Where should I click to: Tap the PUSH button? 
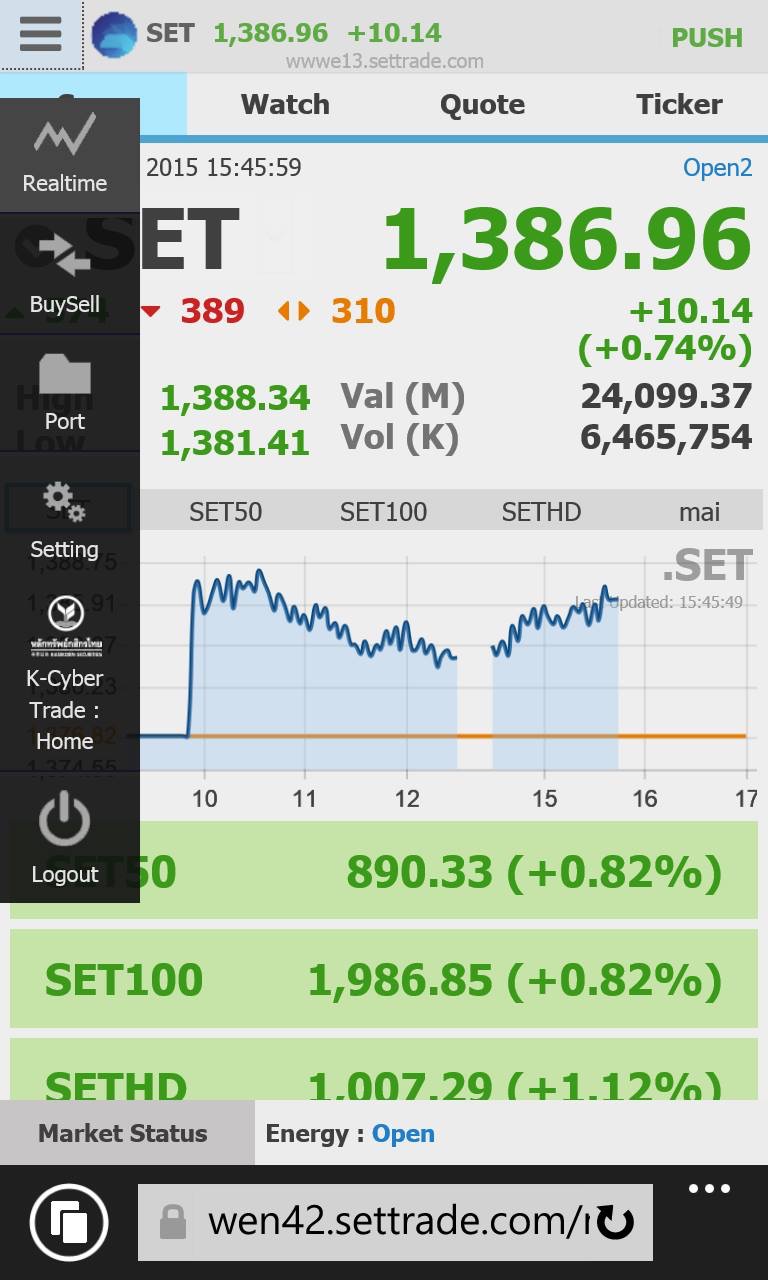(707, 38)
